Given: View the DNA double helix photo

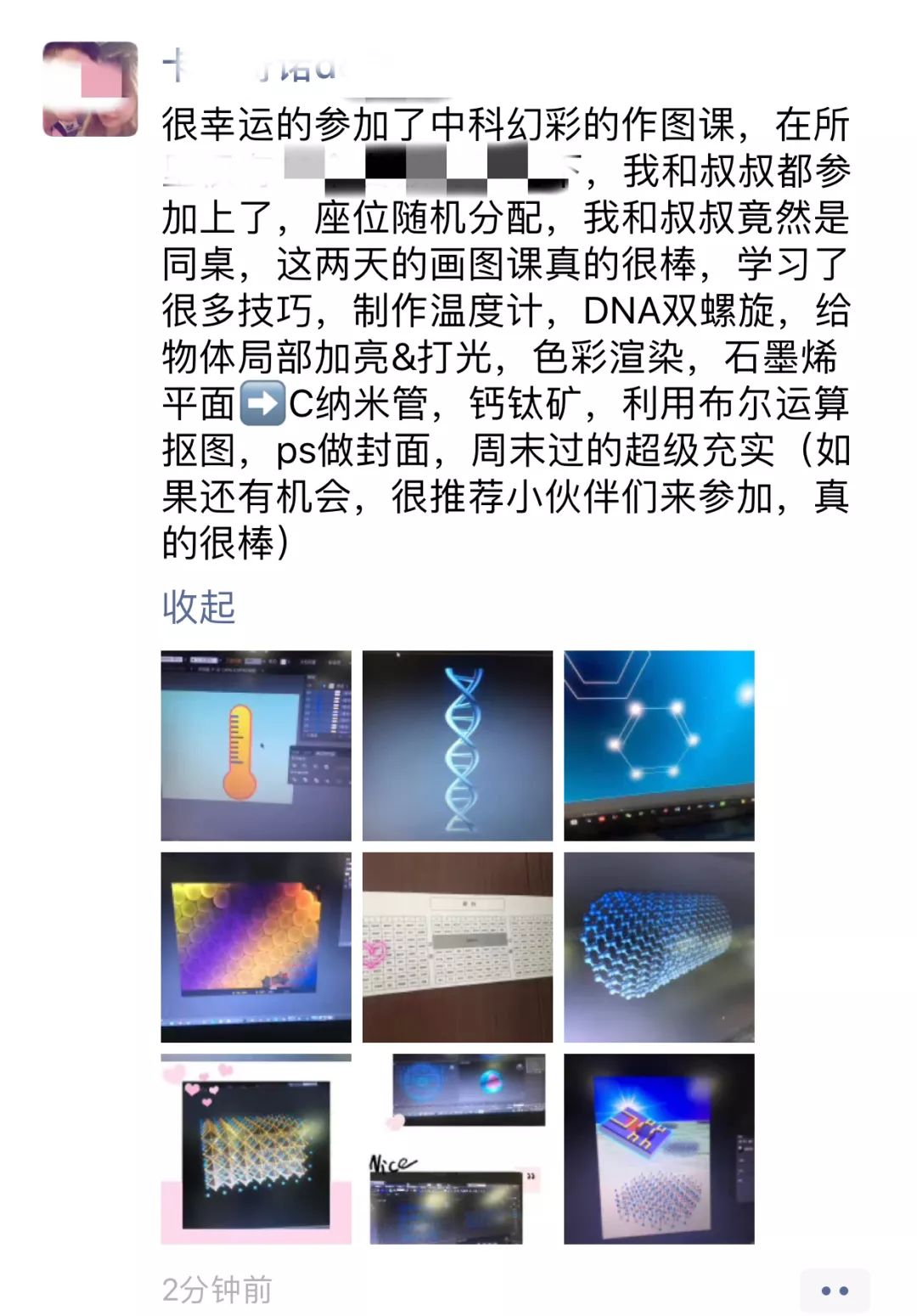Looking at the screenshot, I should click(457, 745).
